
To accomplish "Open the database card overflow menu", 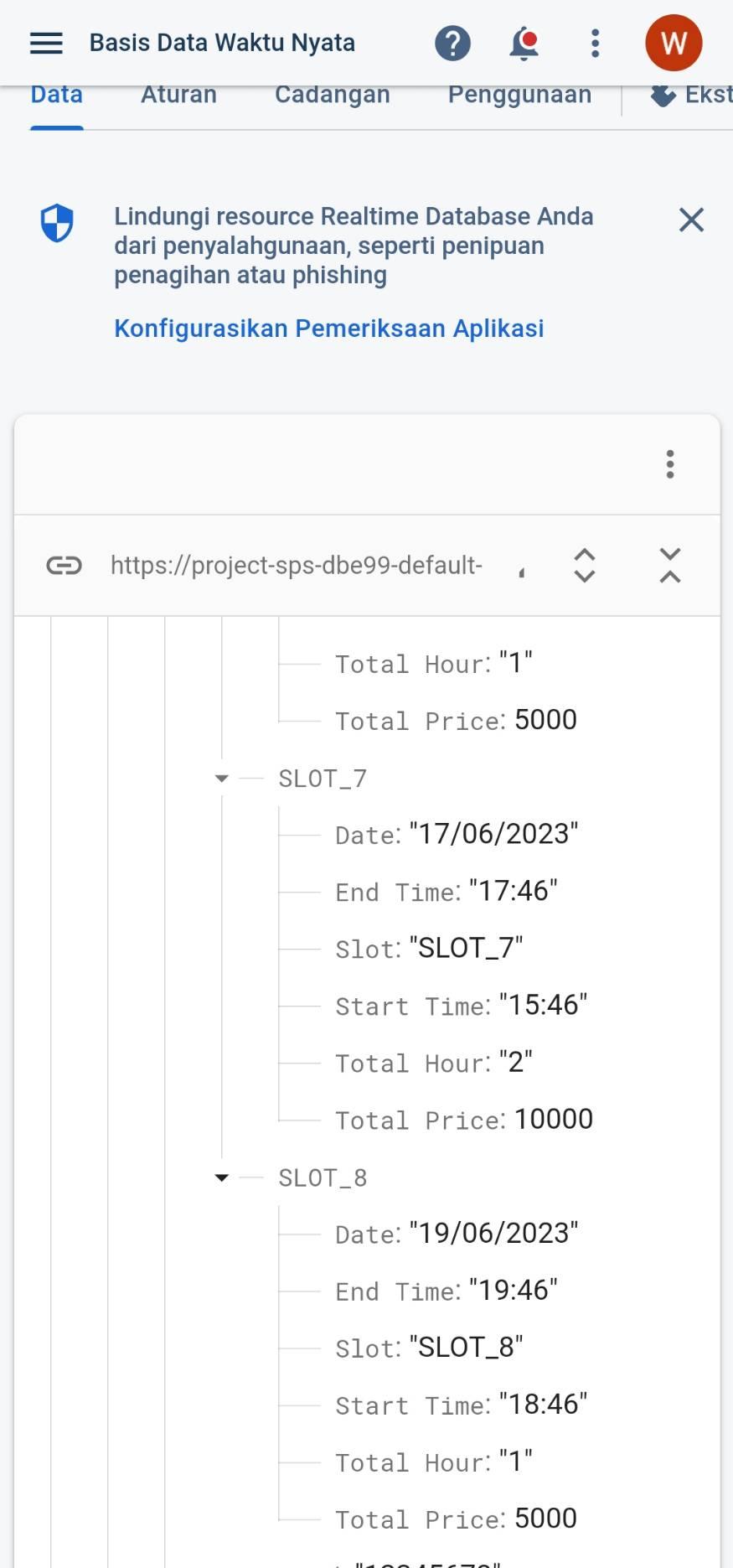I will tap(669, 464).
